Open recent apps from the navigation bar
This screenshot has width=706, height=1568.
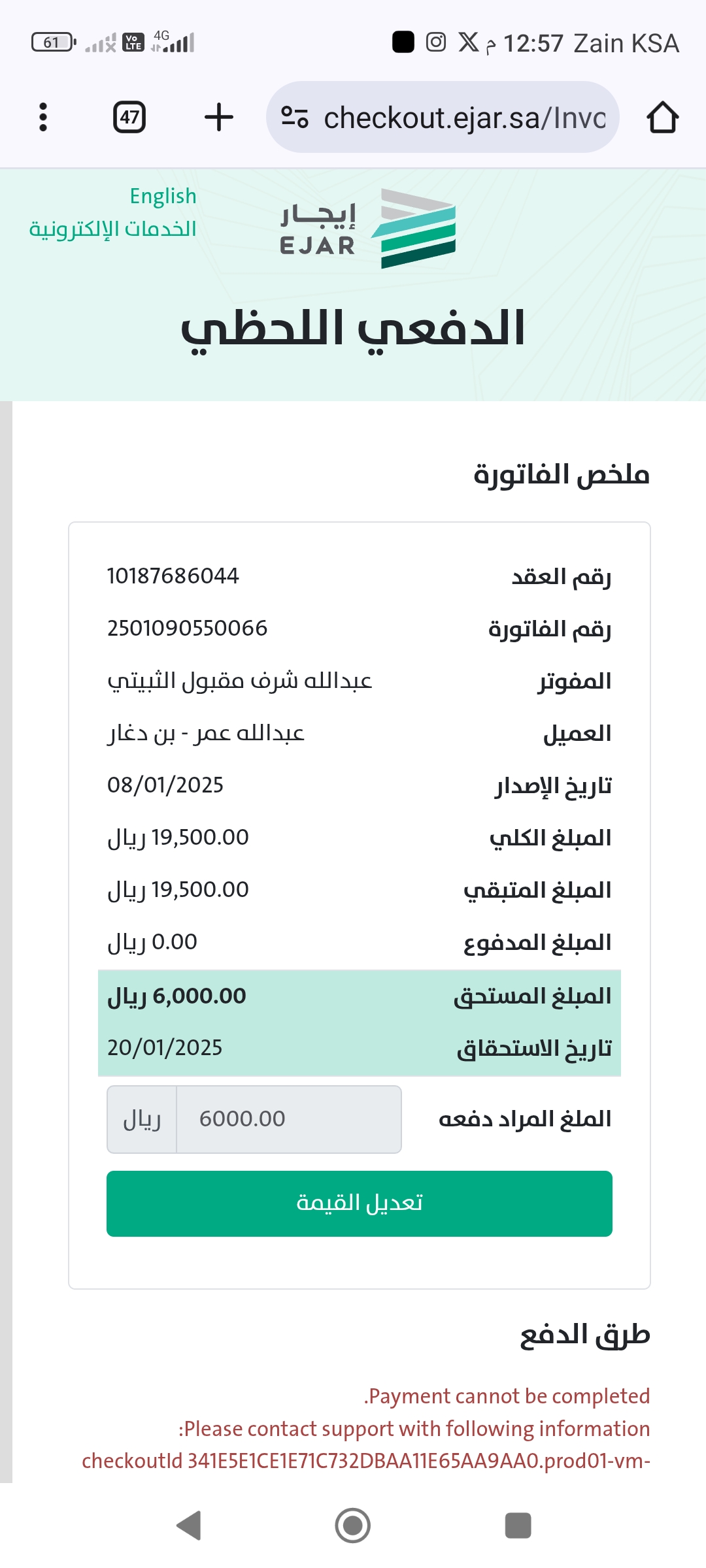(518, 1526)
